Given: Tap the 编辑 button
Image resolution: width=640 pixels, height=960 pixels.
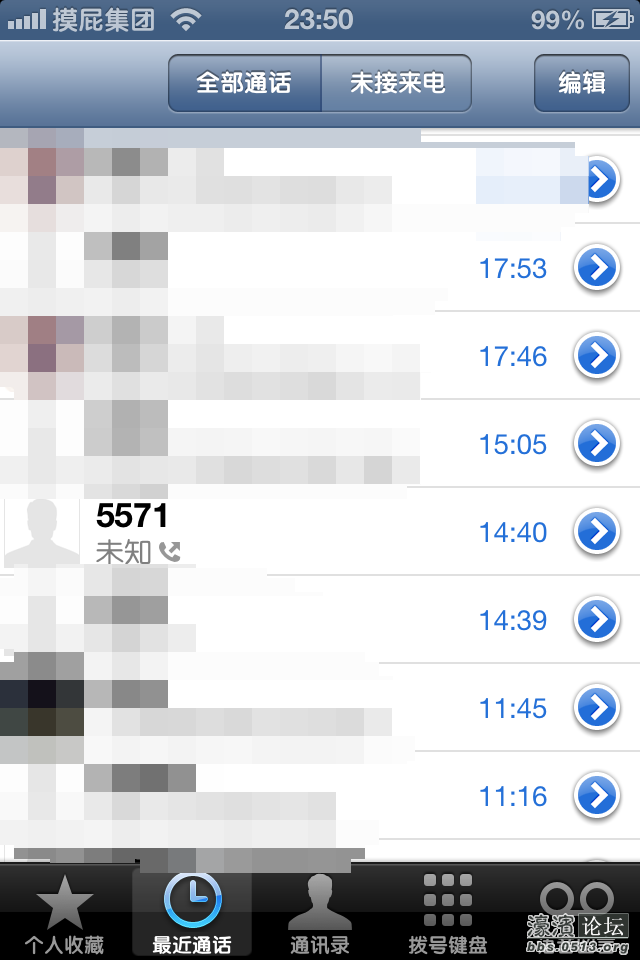Looking at the screenshot, I should (581, 83).
